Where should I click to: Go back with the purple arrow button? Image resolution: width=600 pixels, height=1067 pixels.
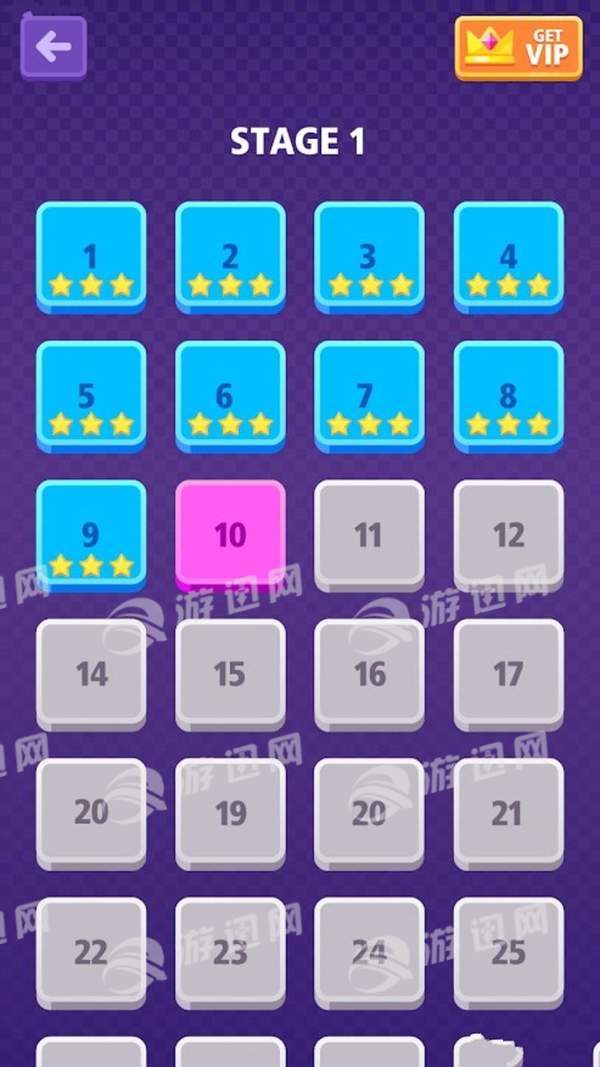coord(54,47)
